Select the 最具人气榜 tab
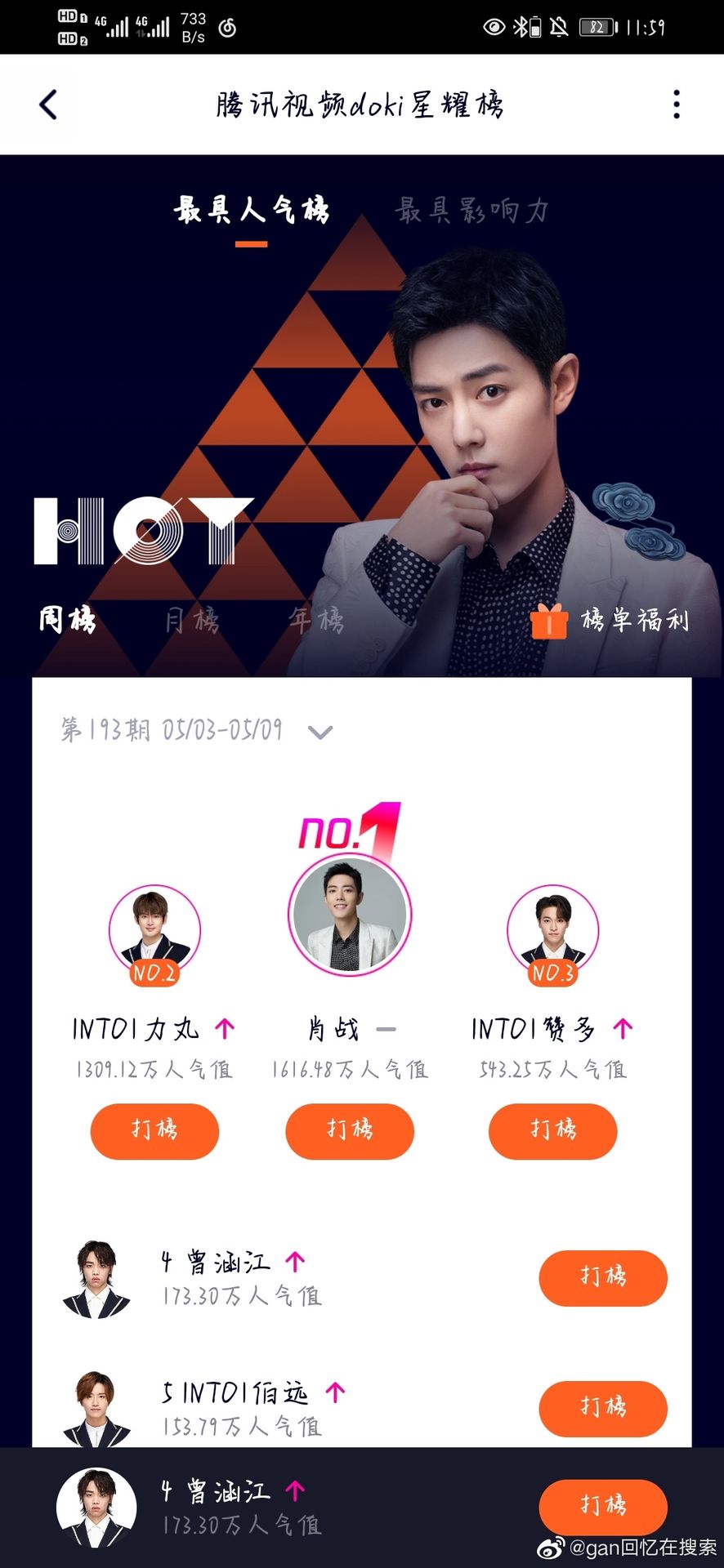Image resolution: width=724 pixels, height=1568 pixels. pyautogui.click(x=251, y=210)
